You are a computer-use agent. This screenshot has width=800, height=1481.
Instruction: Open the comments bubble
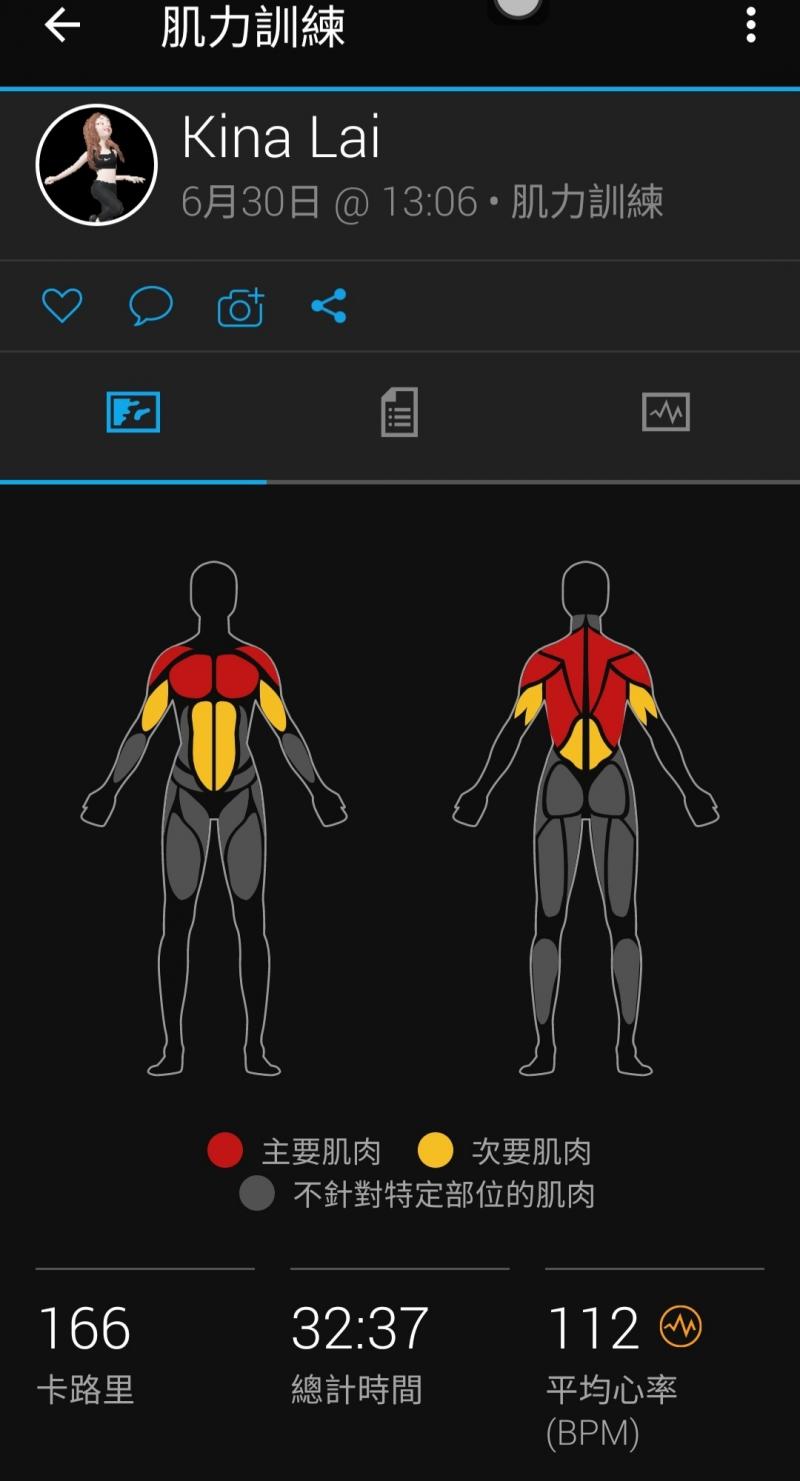(x=151, y=306)
